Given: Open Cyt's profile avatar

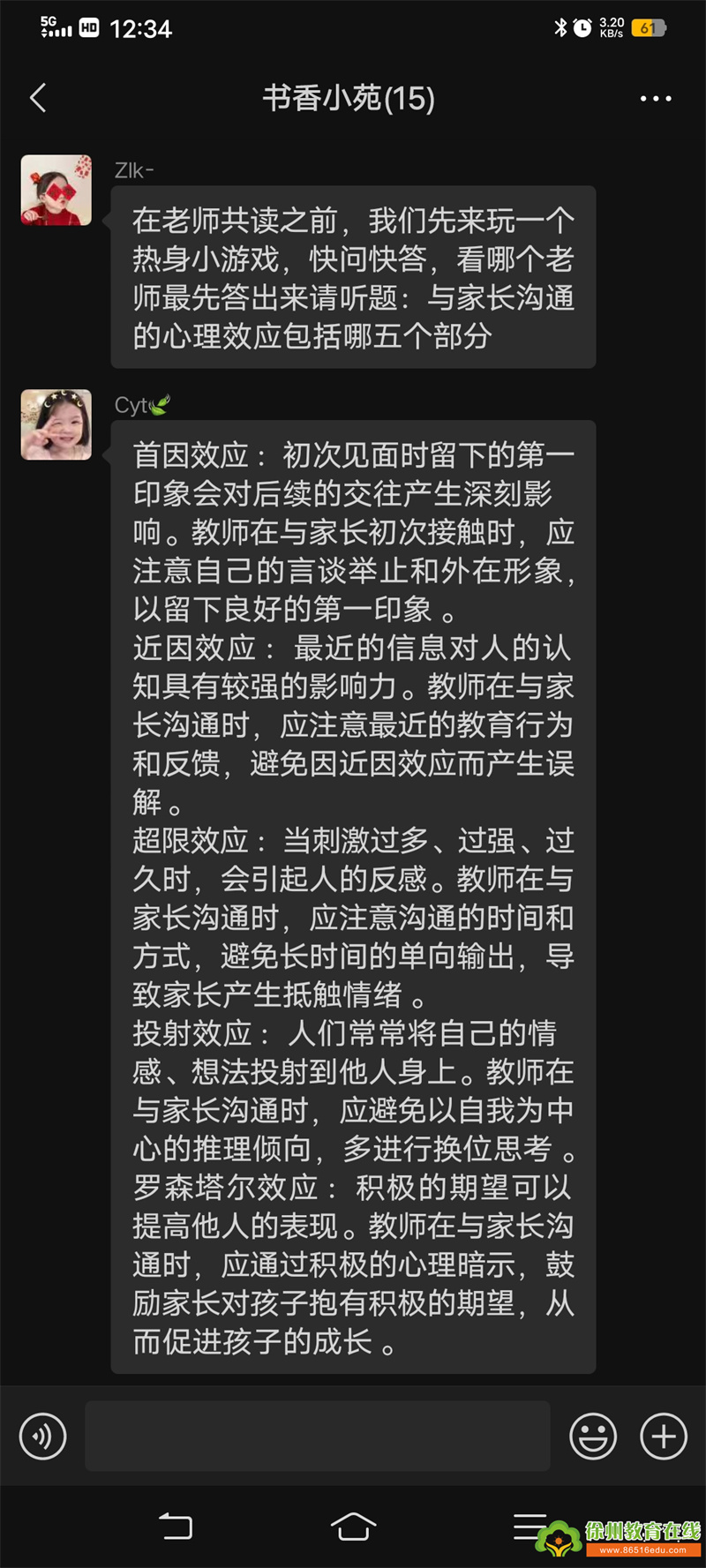Looking at the screenshot, I should [x=56, y=424].
